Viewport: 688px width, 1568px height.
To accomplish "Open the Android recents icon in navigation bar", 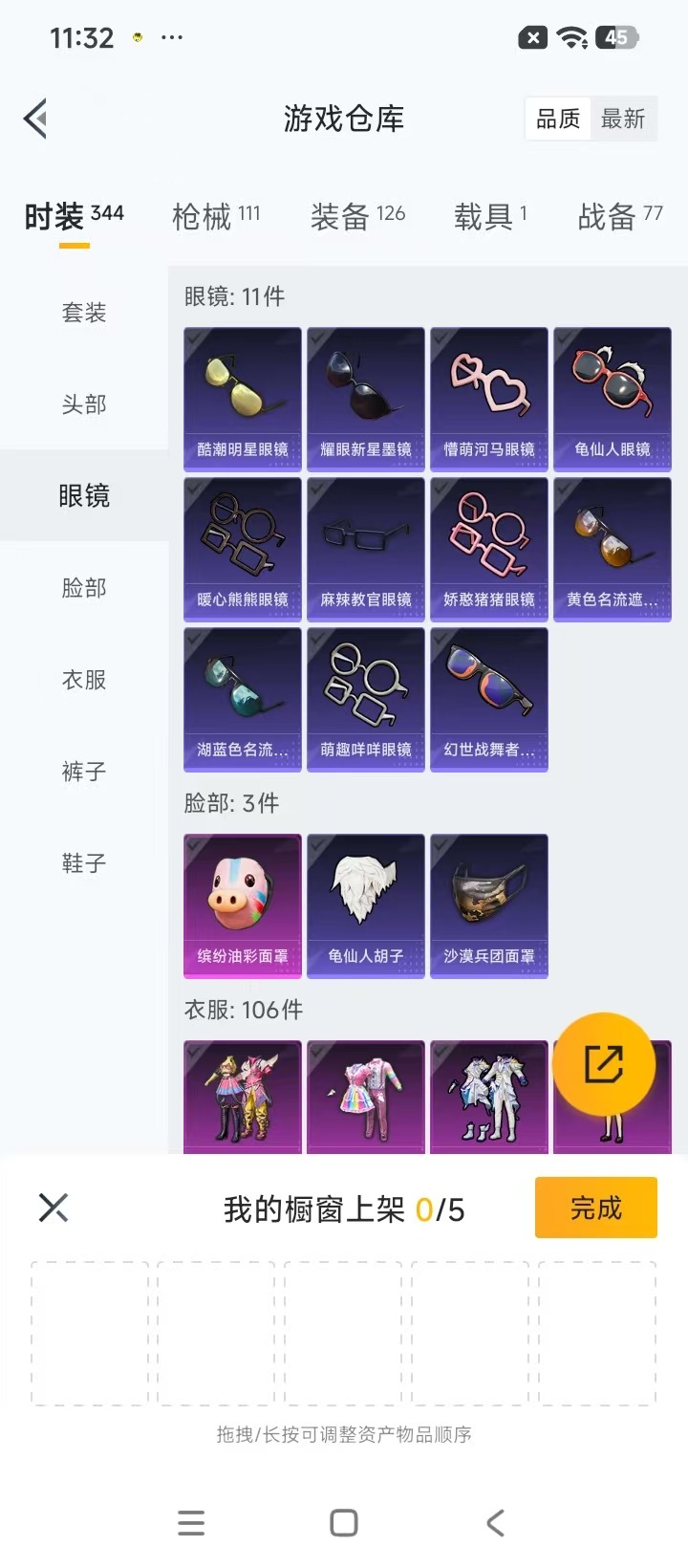I will point(191,1523).
